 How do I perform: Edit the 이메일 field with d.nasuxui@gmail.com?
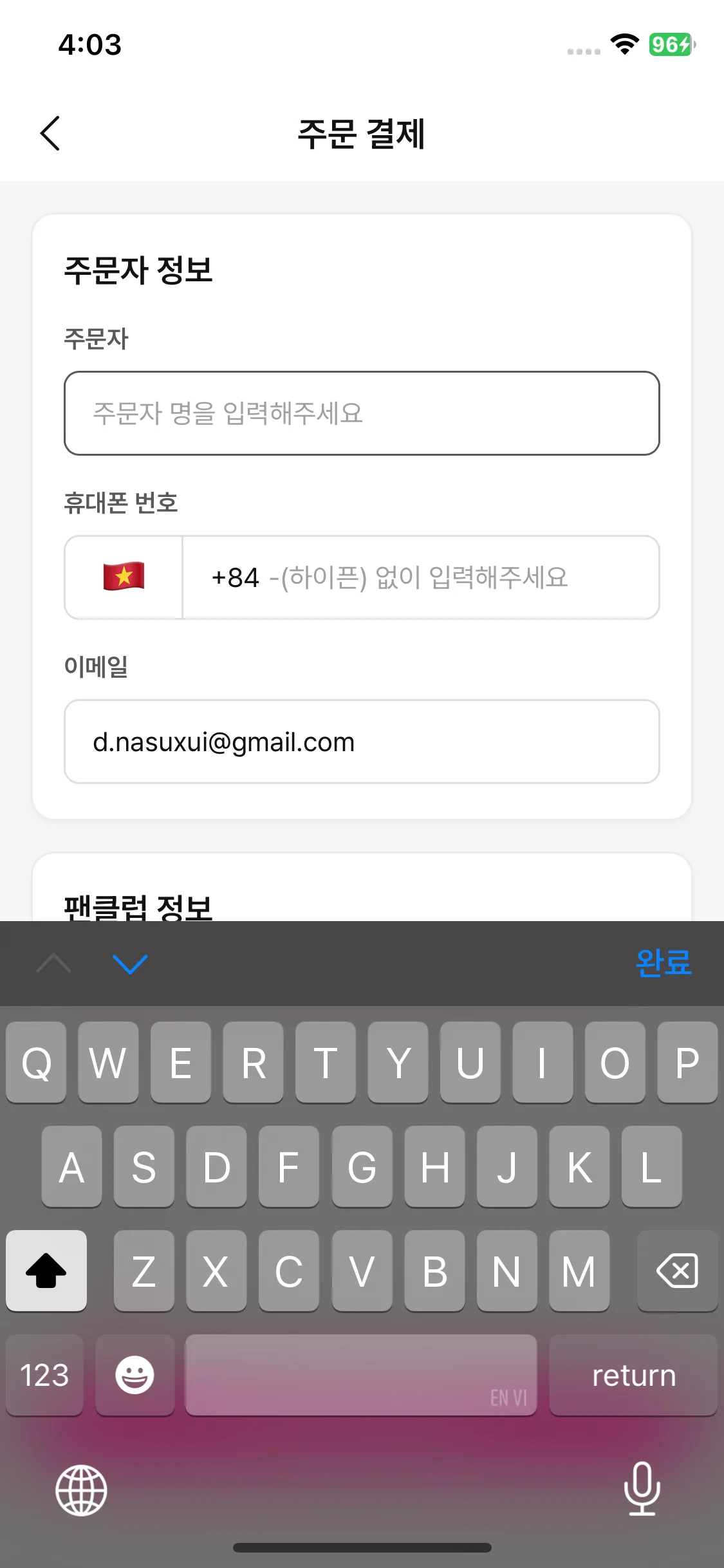tap(362, 742)
